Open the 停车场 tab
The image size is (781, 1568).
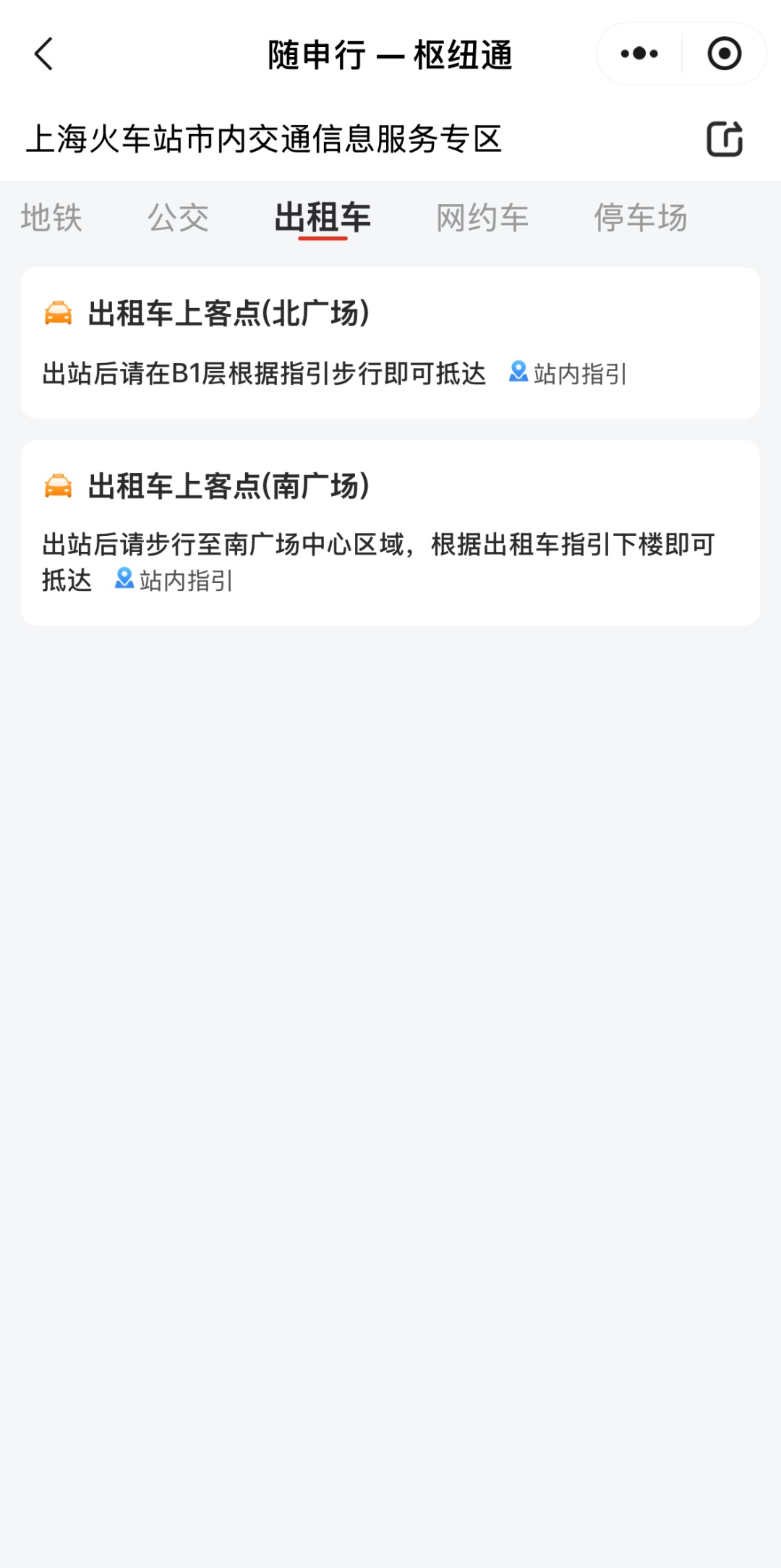click(x=640, y=218)
